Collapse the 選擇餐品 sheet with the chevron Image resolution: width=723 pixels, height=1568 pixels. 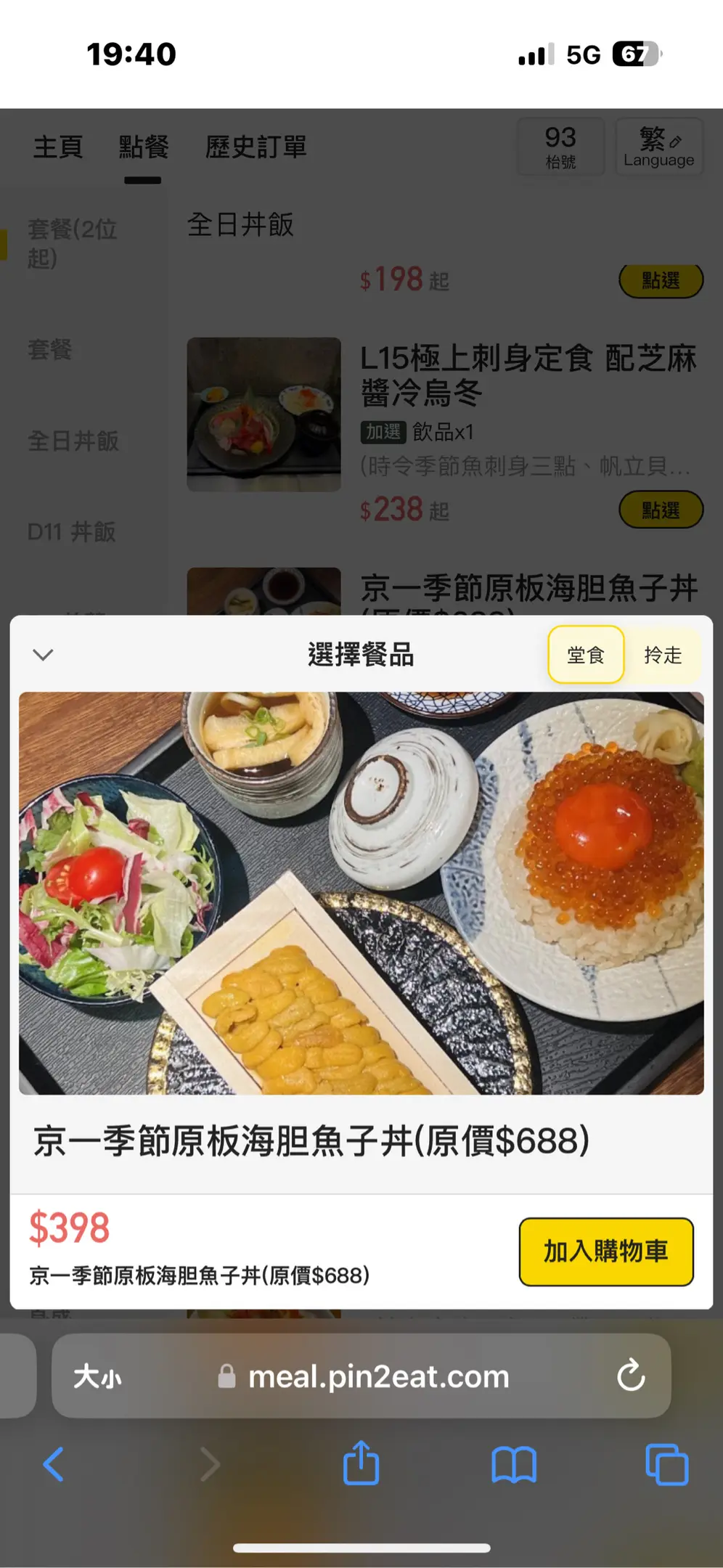(43, 655)
